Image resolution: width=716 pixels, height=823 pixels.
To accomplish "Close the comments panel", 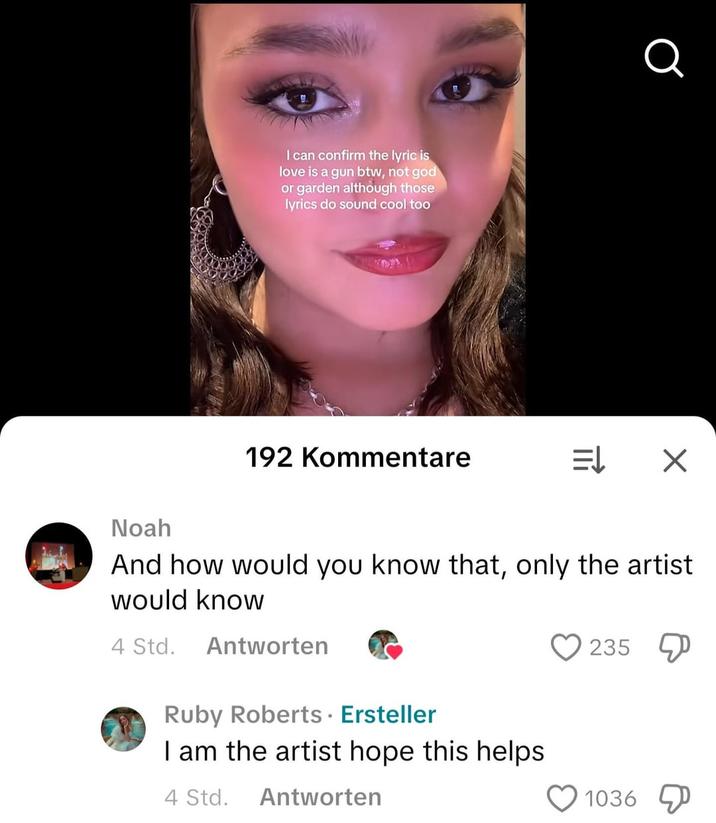I will pyautogui.click(x=675, y=460).
